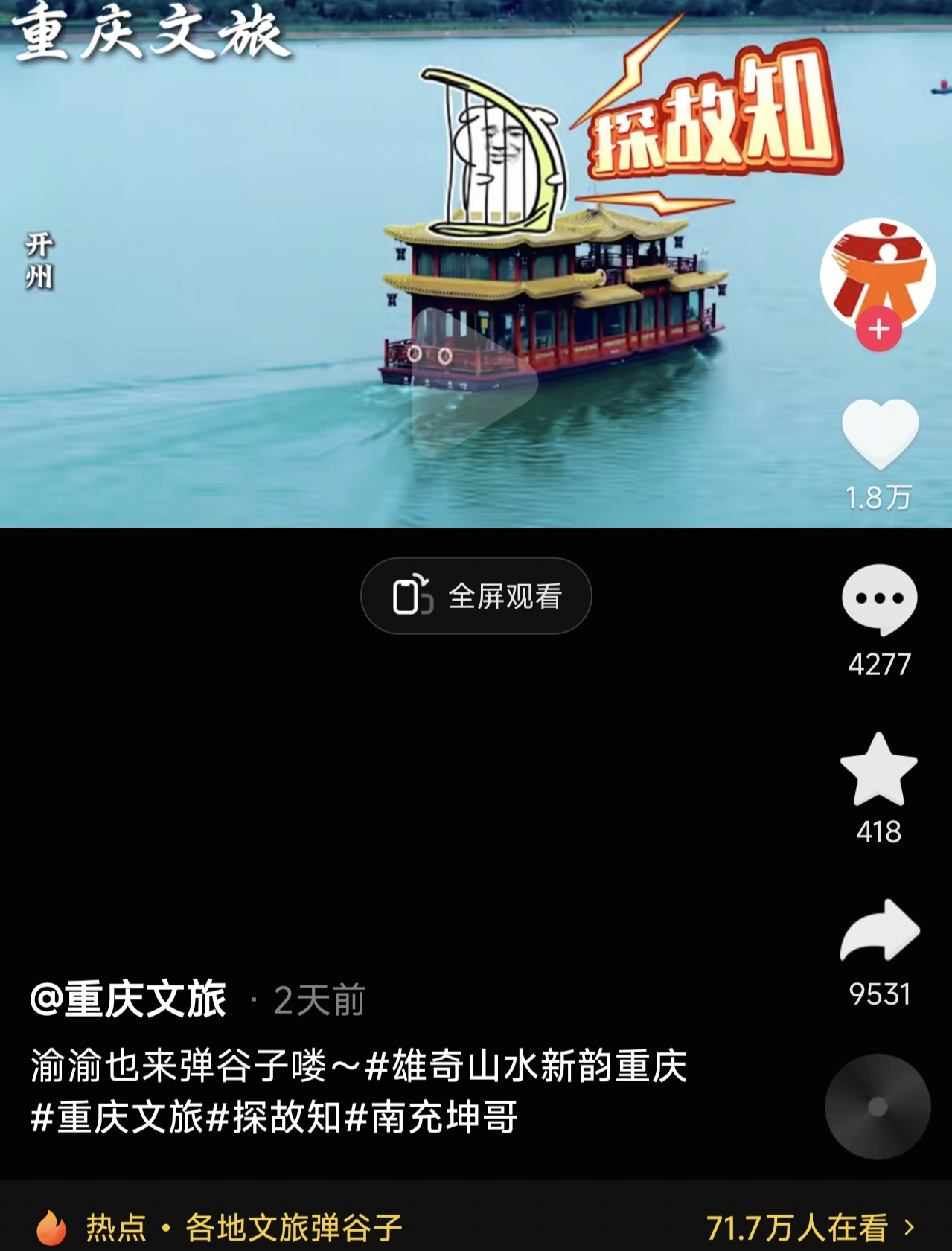Viewport: 952px width, 1251px height.
Task: Open the @重庆文旅 username link
Action: pos(128,999)
